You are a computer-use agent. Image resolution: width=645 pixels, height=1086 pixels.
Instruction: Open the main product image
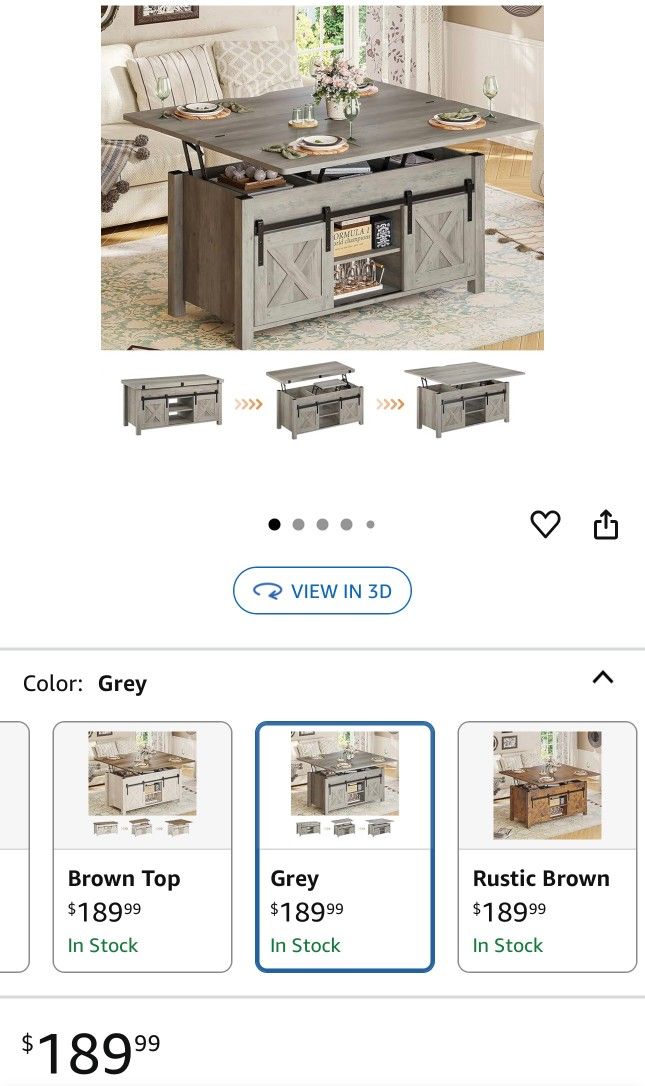(x=322, y=178)
